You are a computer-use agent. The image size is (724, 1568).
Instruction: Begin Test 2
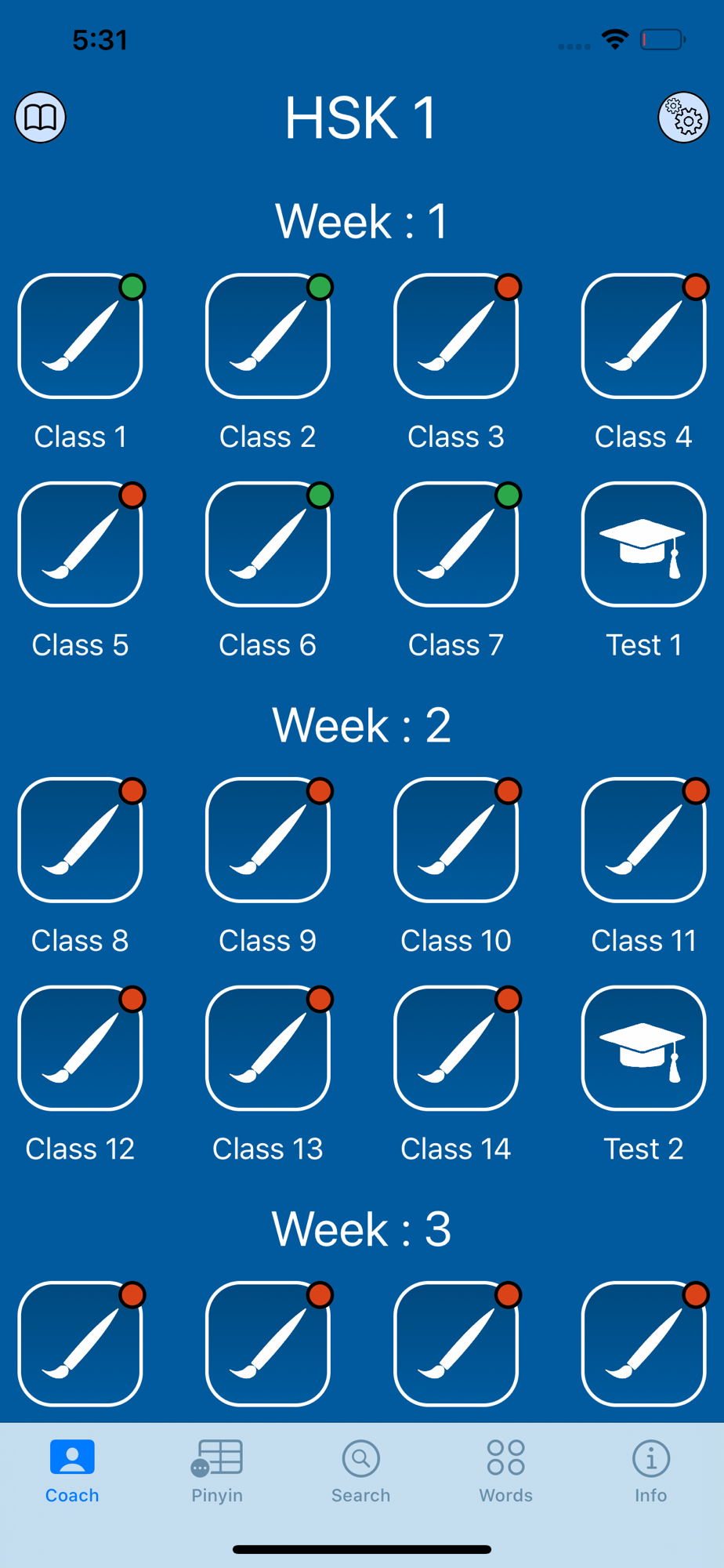(643, 1048)
